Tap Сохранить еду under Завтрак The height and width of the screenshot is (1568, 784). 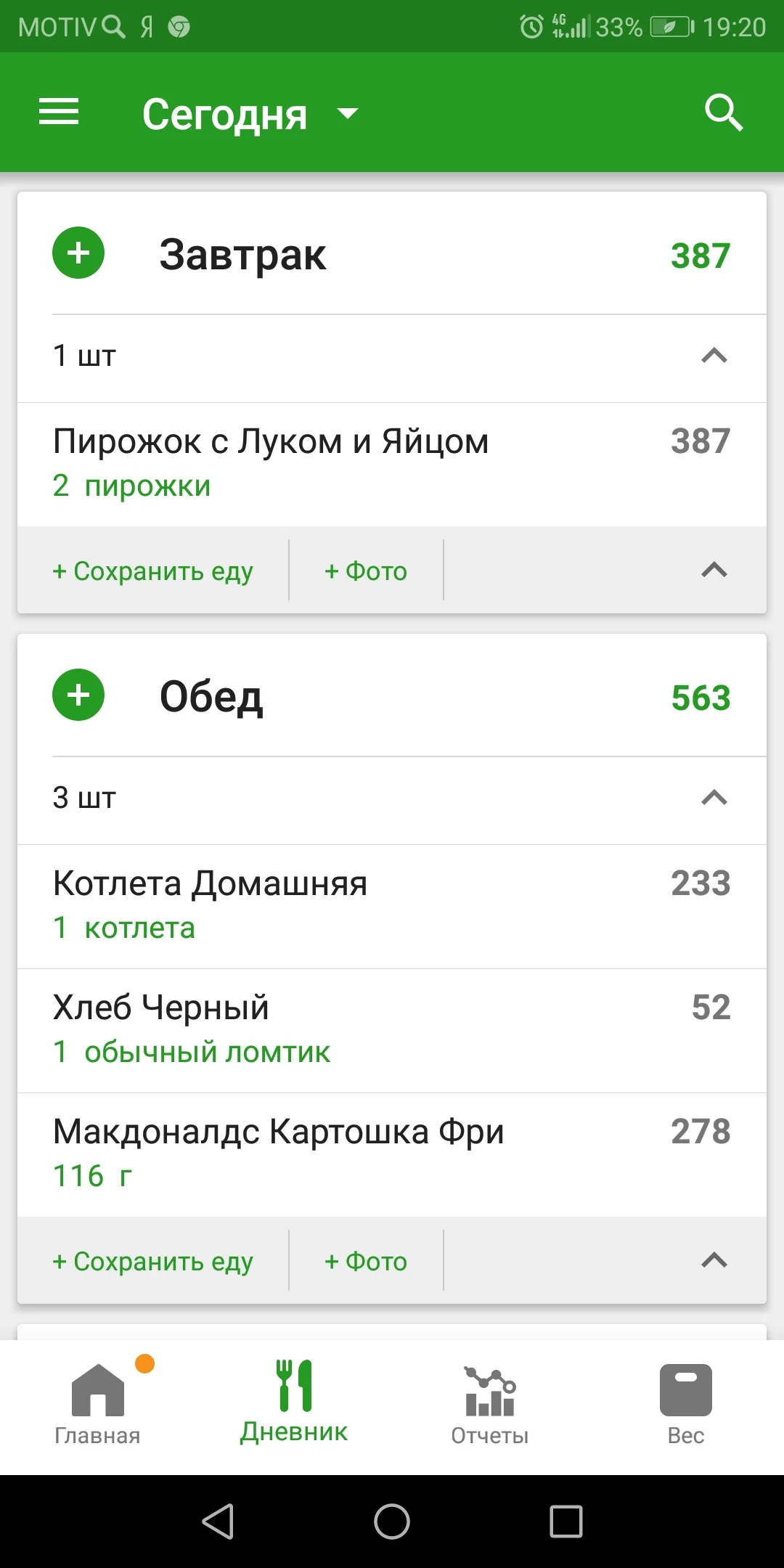coord(153,571)
